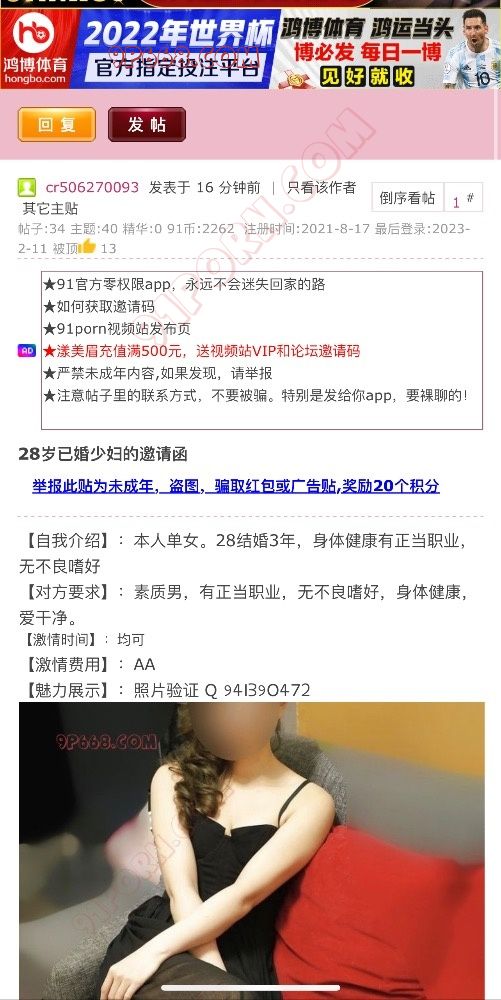Open the attached photo in the post
Viewport: 501px width, 1000px height.
[252, 851]
